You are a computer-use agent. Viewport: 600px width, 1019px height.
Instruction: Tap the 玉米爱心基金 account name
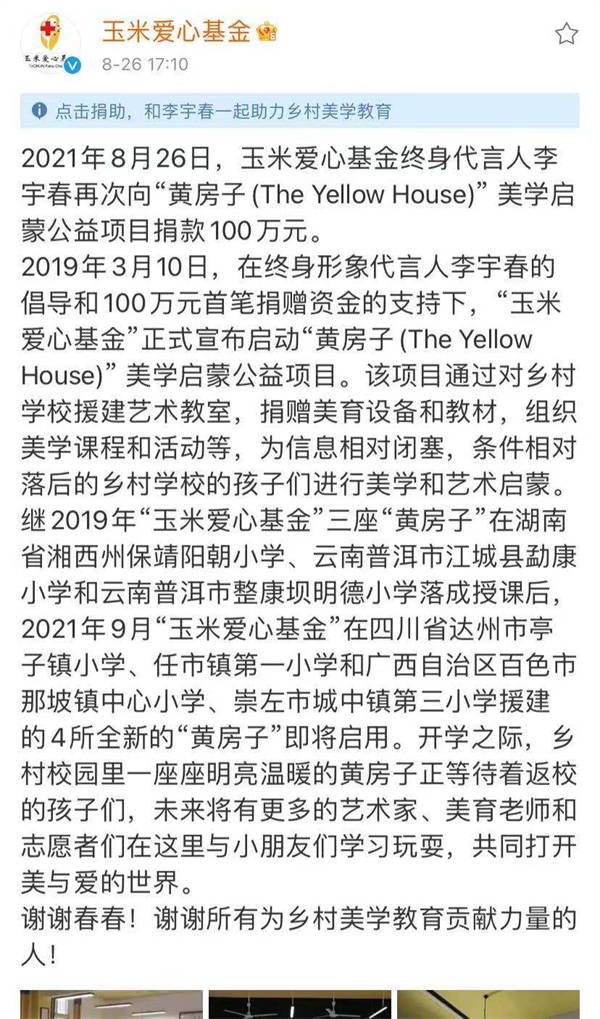[x=176, y=31]
